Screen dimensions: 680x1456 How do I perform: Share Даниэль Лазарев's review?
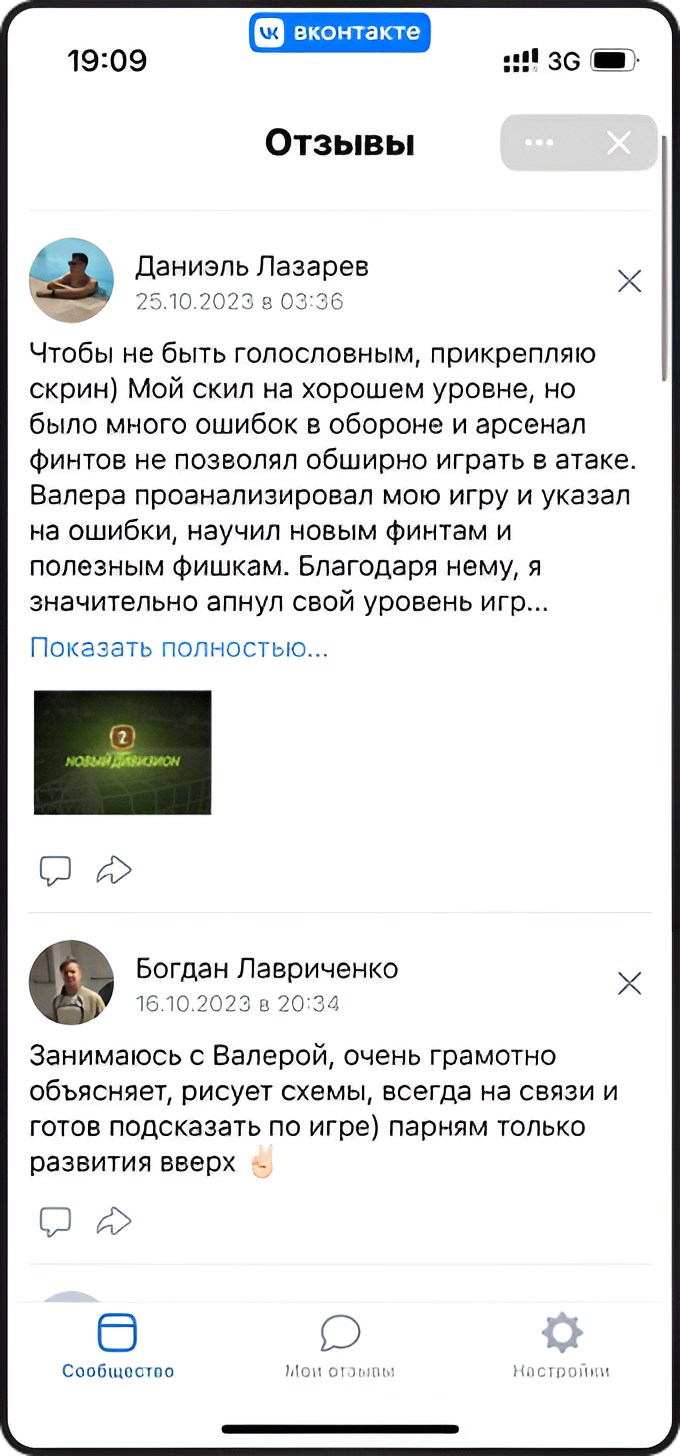pyautogui.click(x=114, y=870)
